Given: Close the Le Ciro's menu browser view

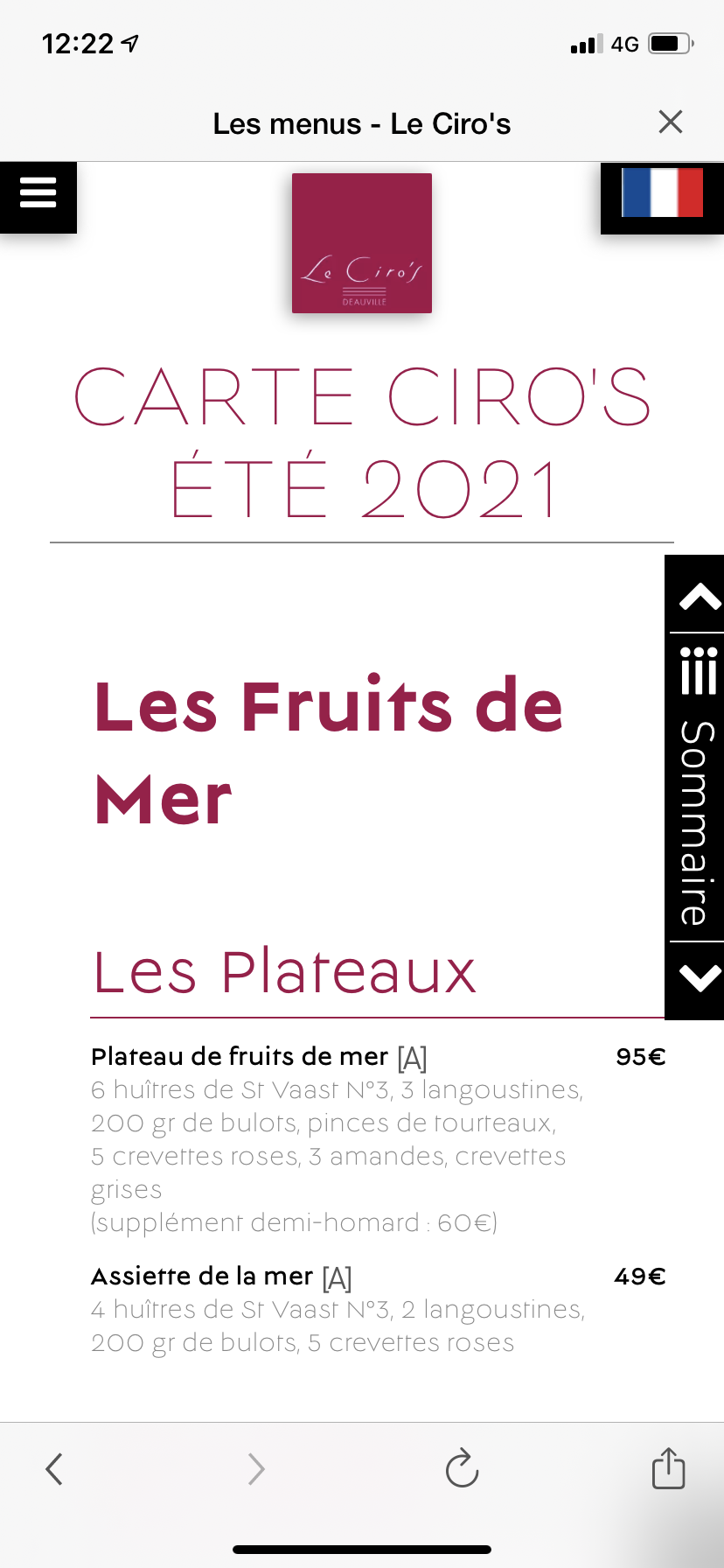Looking at the screenshot, I should click(x=670, y=122).
